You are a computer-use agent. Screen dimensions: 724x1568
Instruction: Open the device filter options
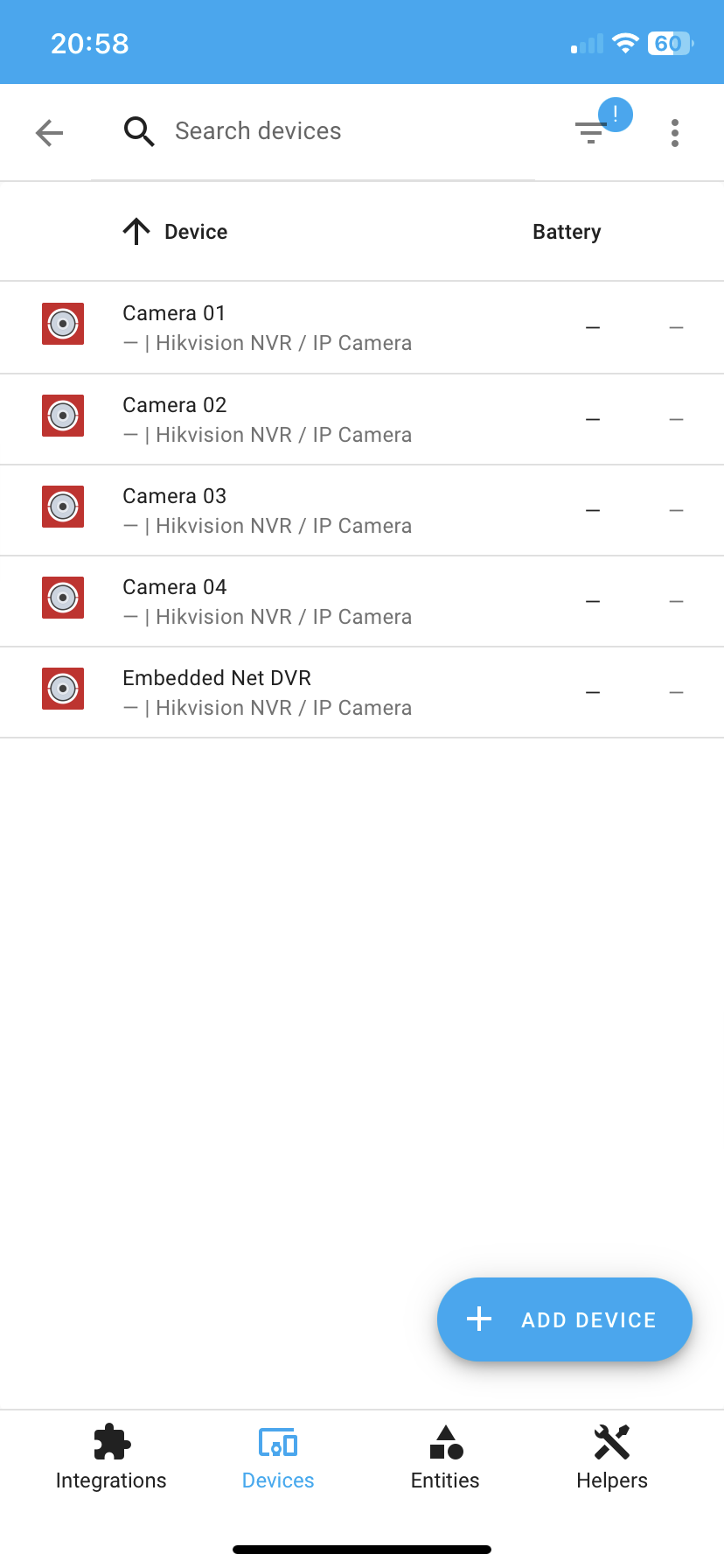pyautogui.click(x=592, y=132)
